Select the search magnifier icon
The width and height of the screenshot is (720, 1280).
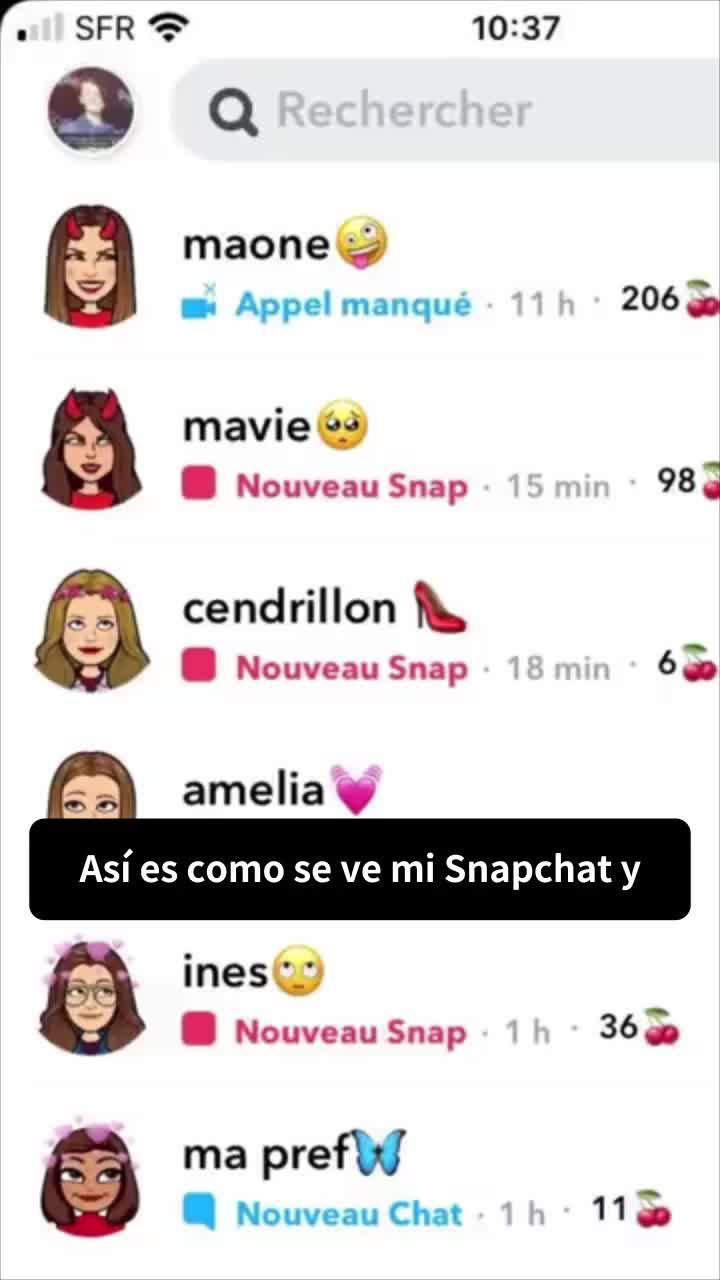click(233, 111)
